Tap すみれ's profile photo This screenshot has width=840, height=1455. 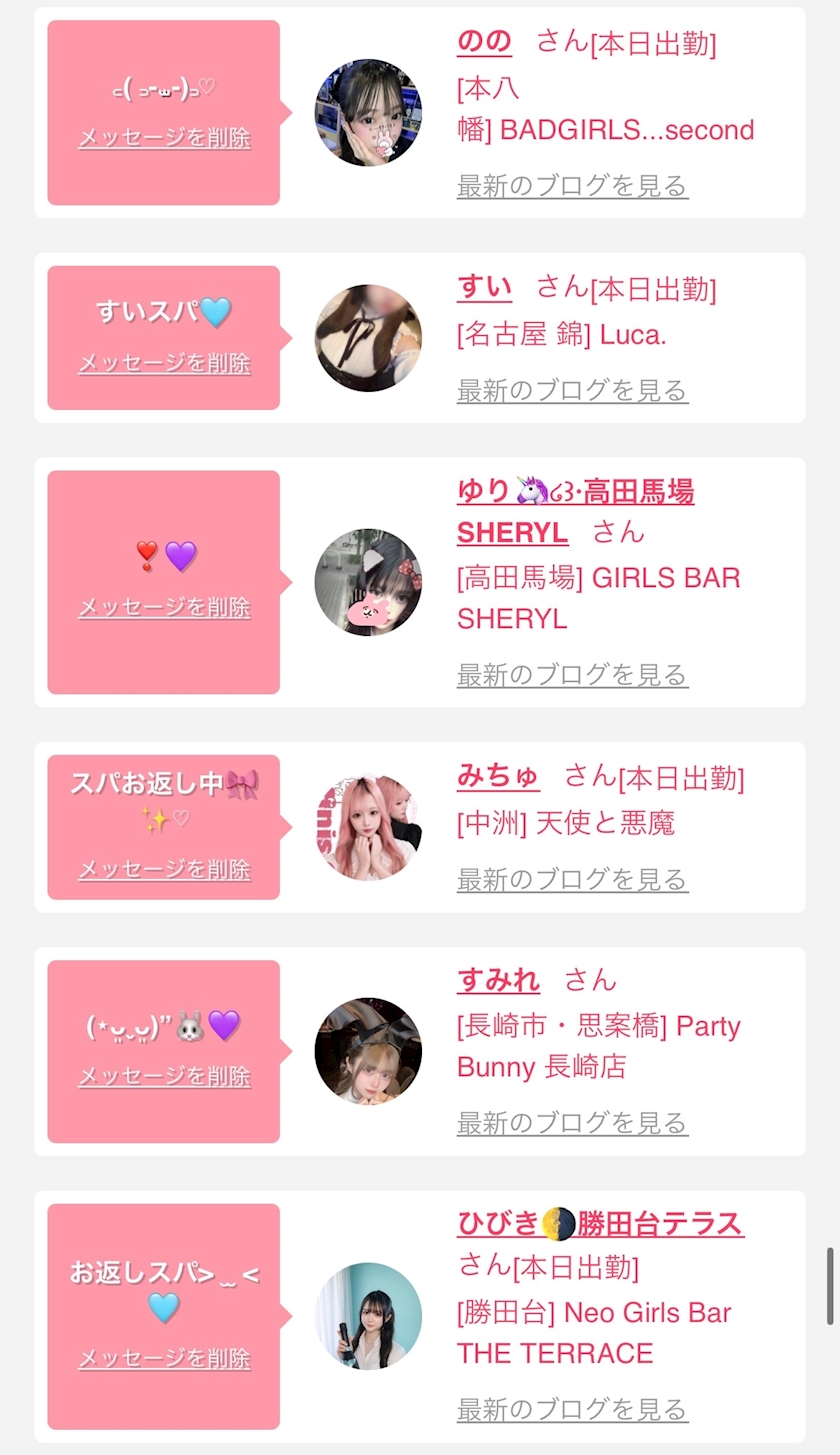[368, 1051]
